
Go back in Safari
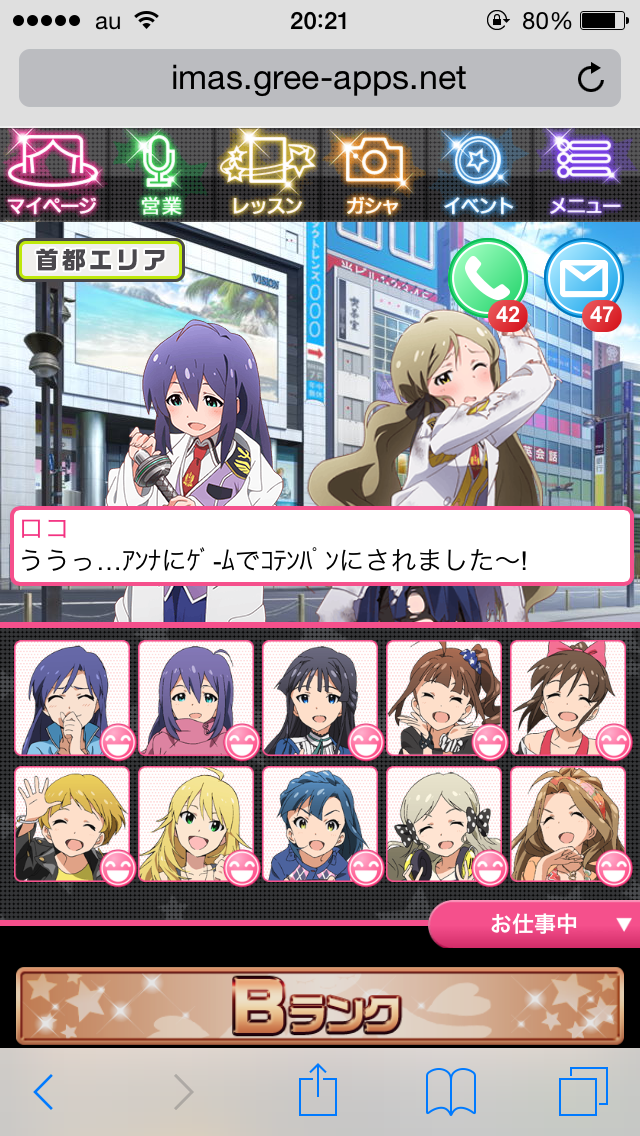[x=43, y=1092]
